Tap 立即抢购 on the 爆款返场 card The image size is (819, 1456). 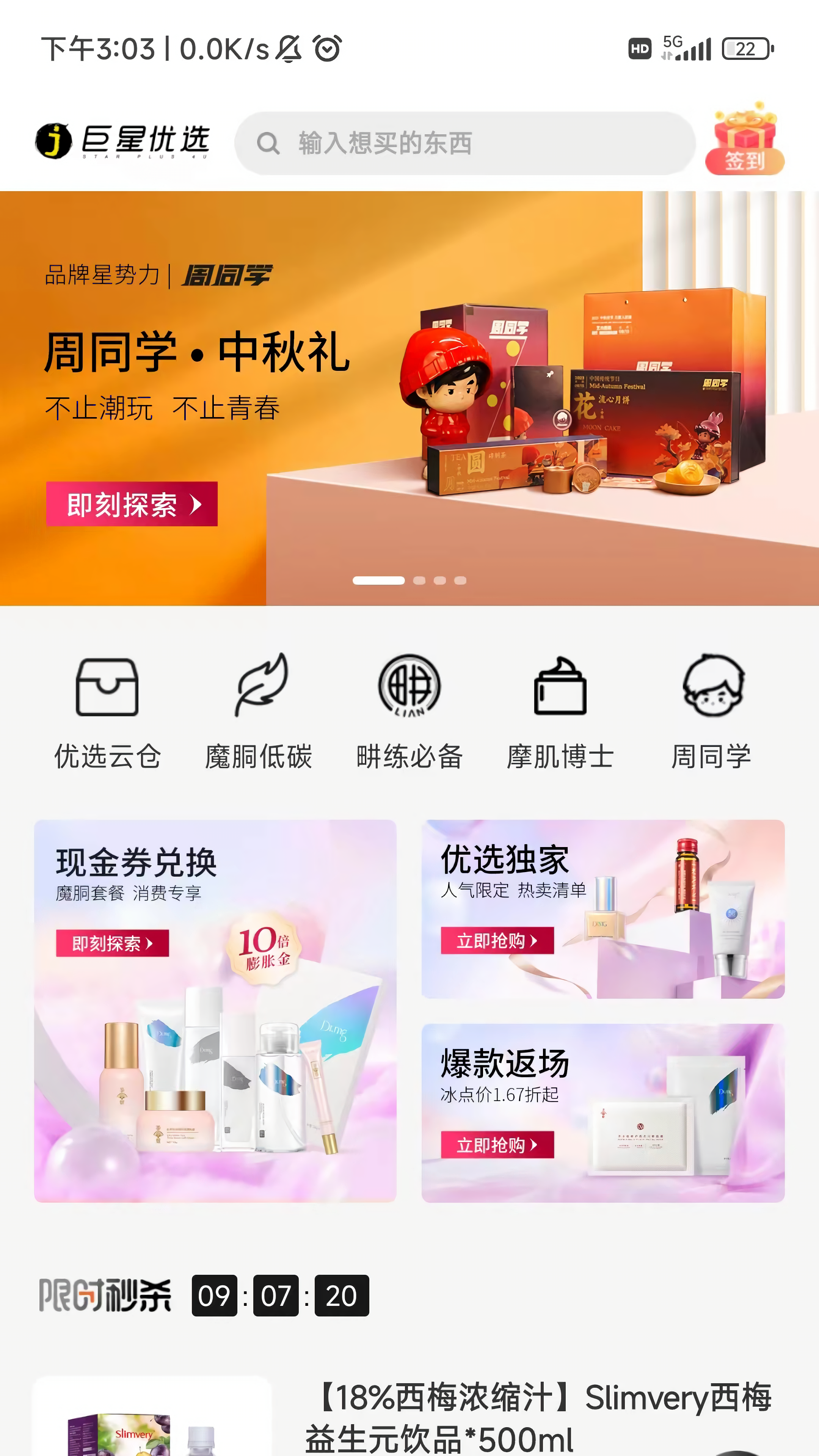pos(497,1145)
